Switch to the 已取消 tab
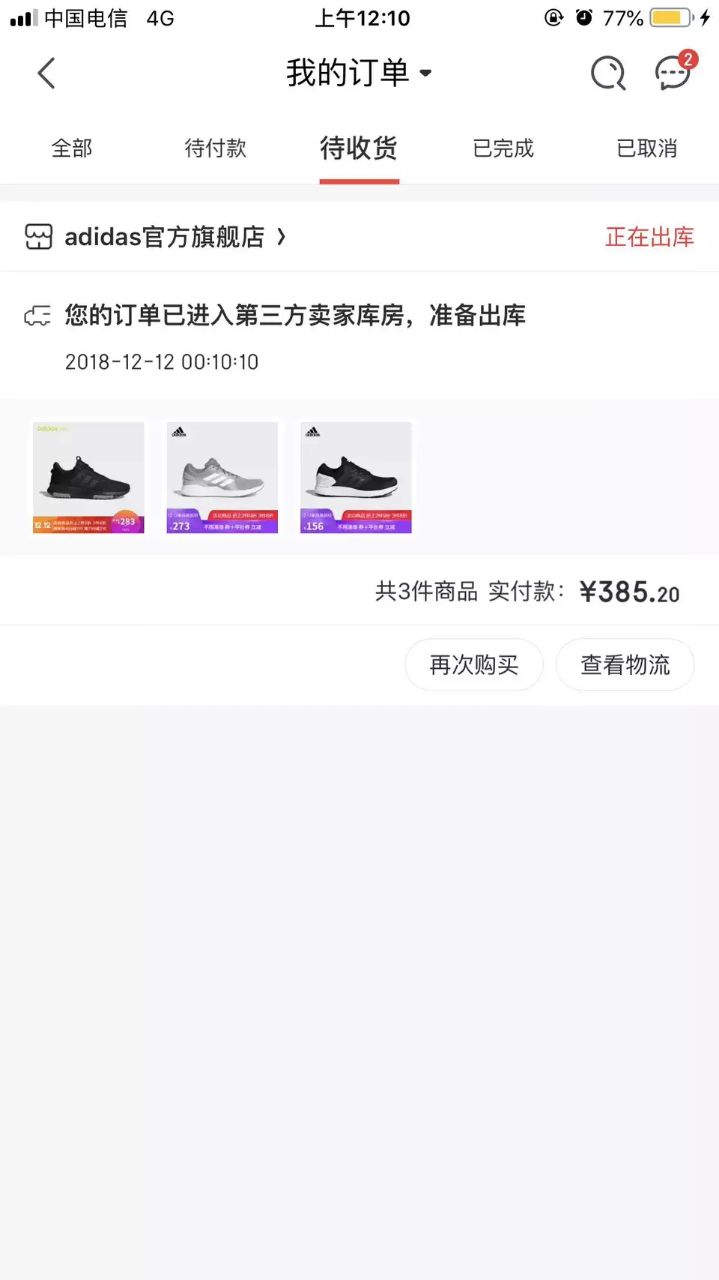The height and width of the screenshot is (1280, 719). pyautogui.click(x=647, y=149)
